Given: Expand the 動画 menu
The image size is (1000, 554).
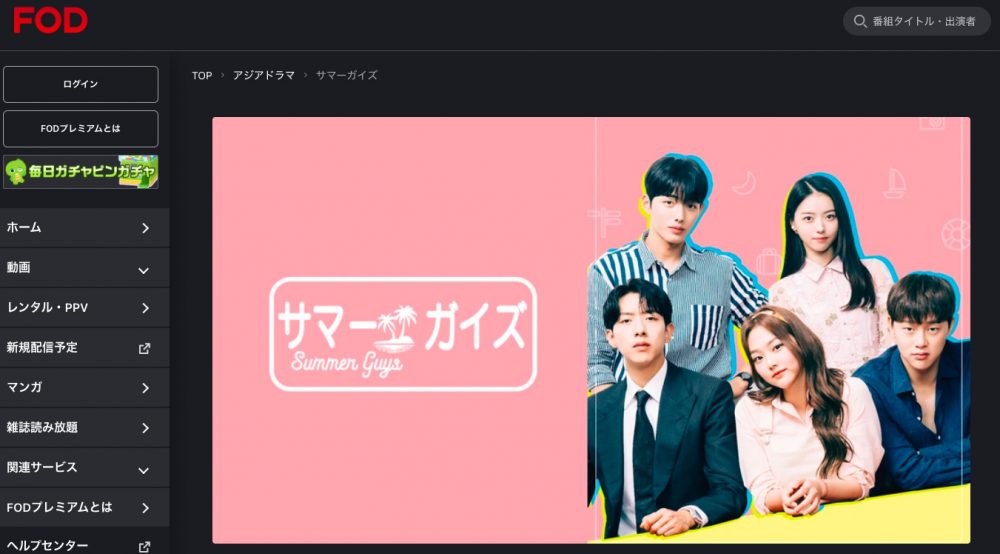Looking at the screenshot, I should (x=80, y=268).
